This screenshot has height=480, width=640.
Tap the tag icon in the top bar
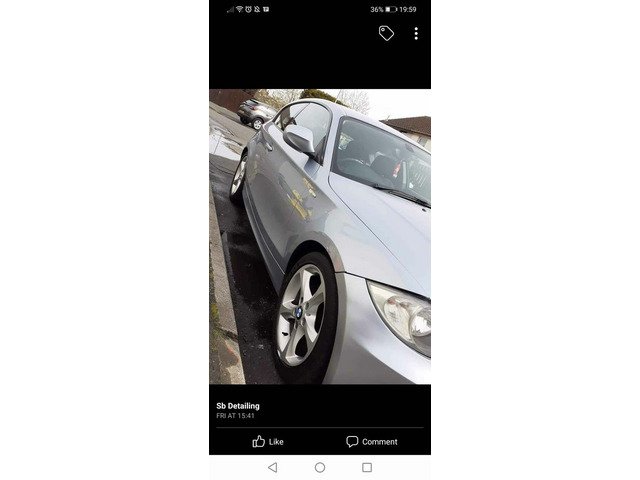[386, 33]
